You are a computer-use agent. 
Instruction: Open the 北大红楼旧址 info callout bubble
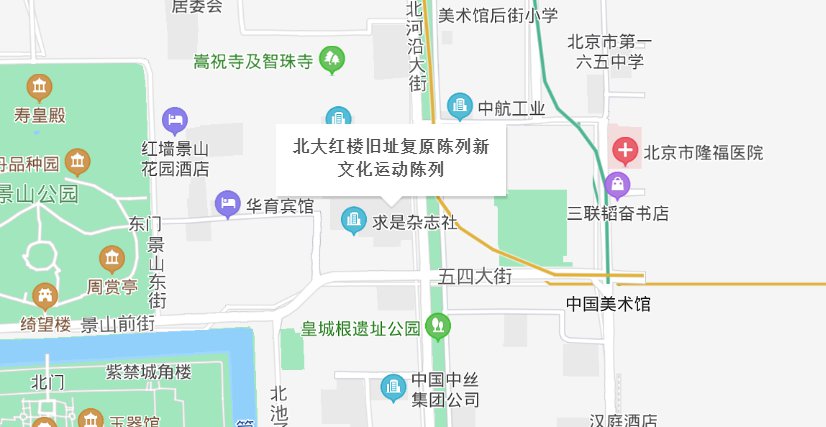[x=390, y=159]
